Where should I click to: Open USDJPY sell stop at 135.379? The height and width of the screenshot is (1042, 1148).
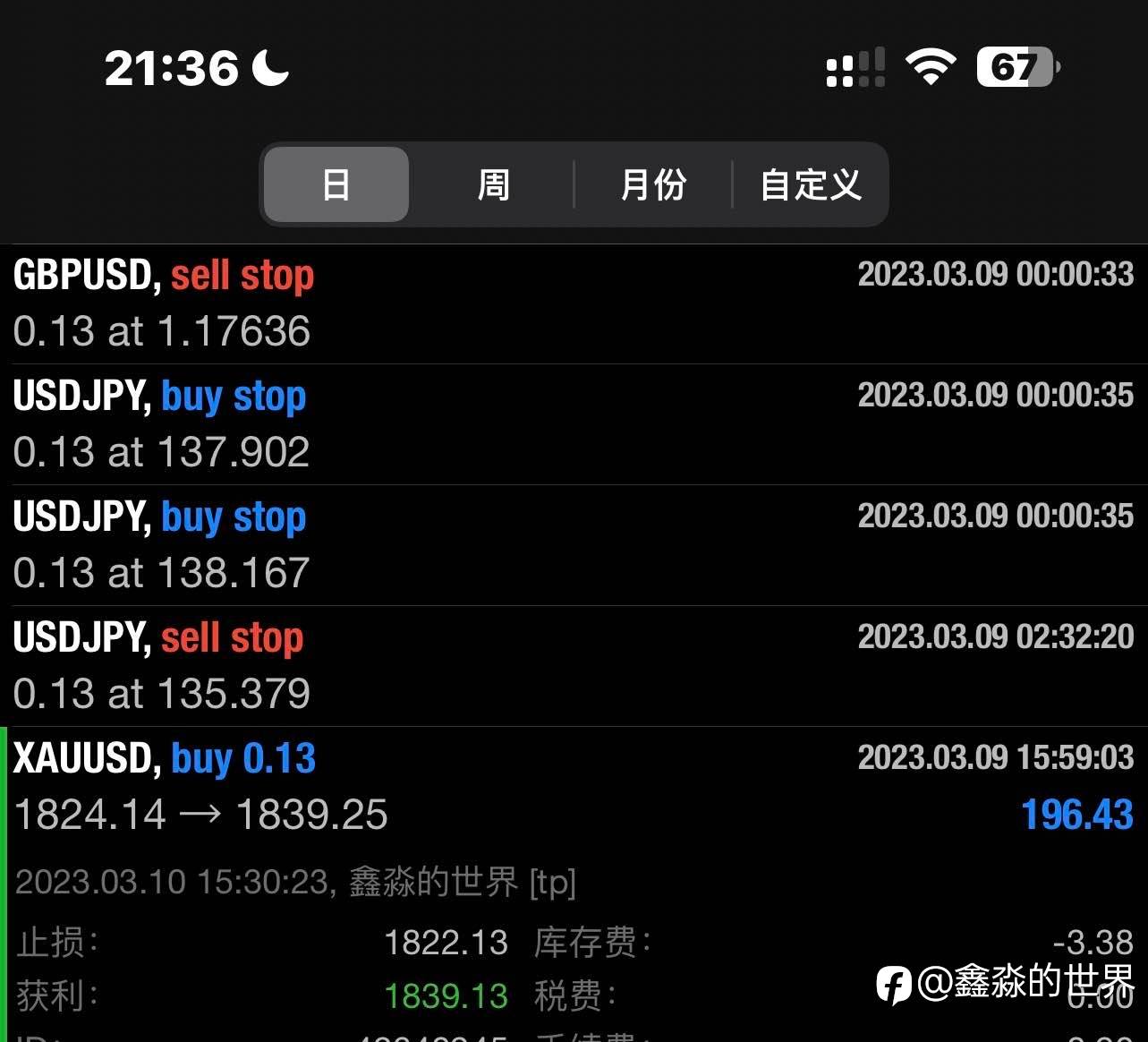pos(574,666)
